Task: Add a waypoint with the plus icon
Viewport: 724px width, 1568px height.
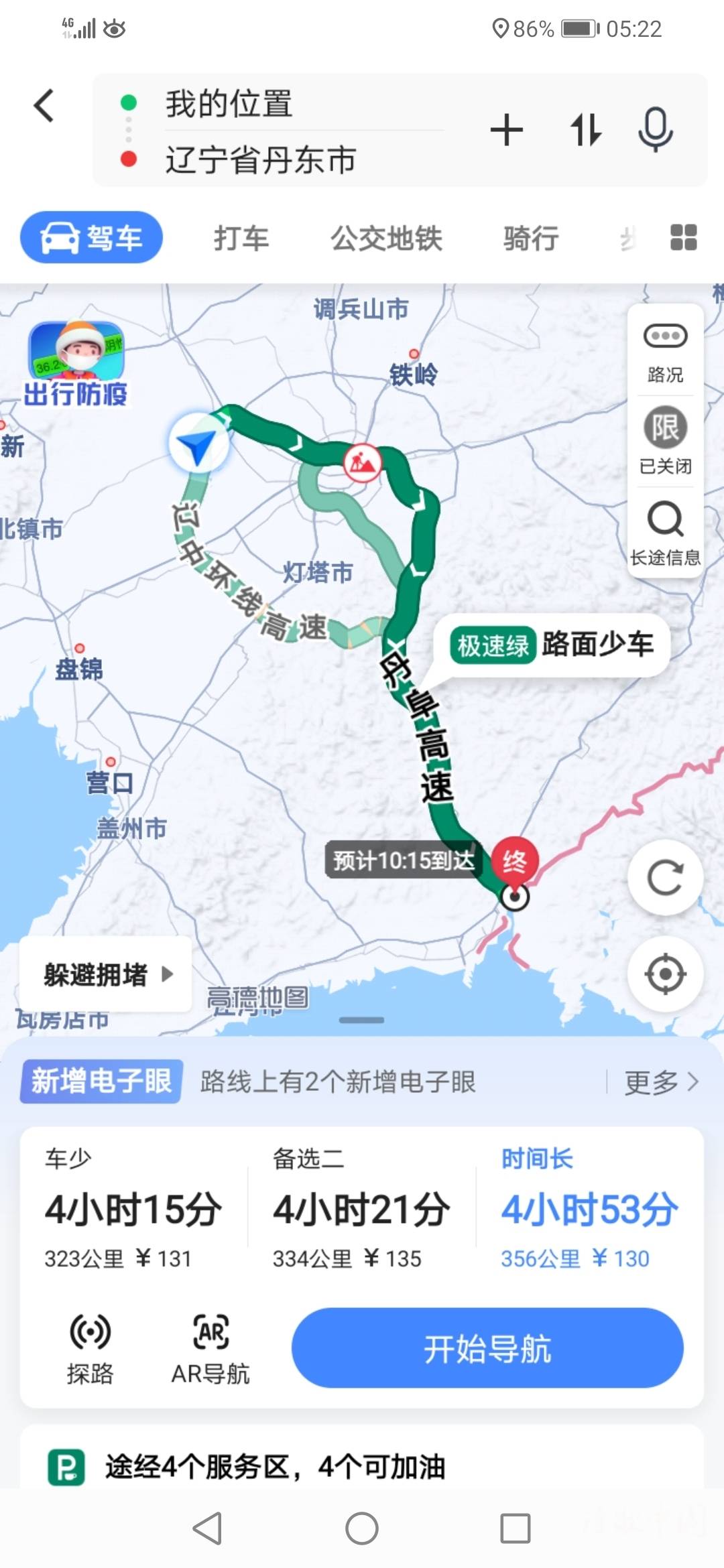Action: pos(507,130)
